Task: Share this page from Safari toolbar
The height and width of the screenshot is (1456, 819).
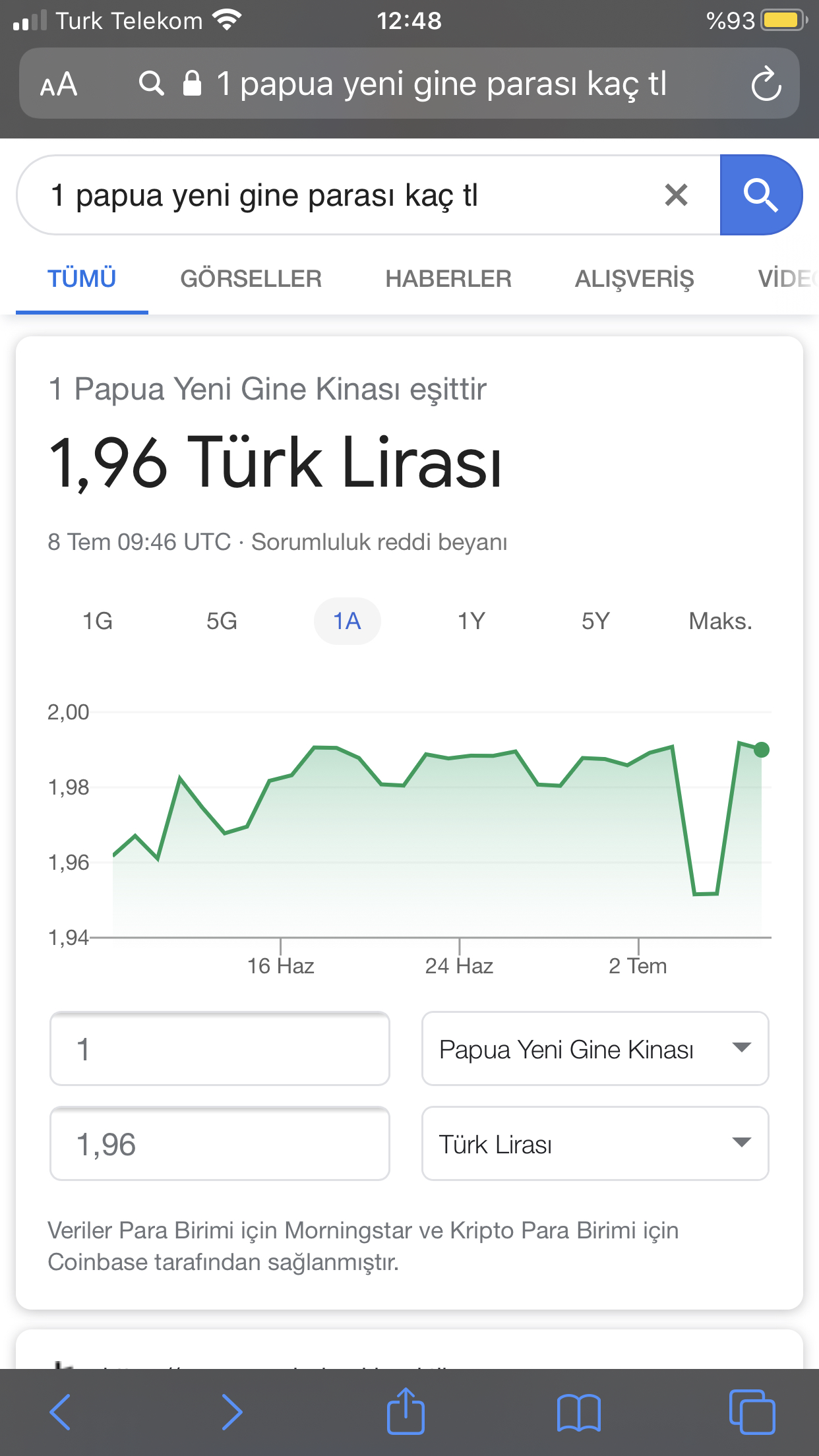Action: click(406, 1412)
